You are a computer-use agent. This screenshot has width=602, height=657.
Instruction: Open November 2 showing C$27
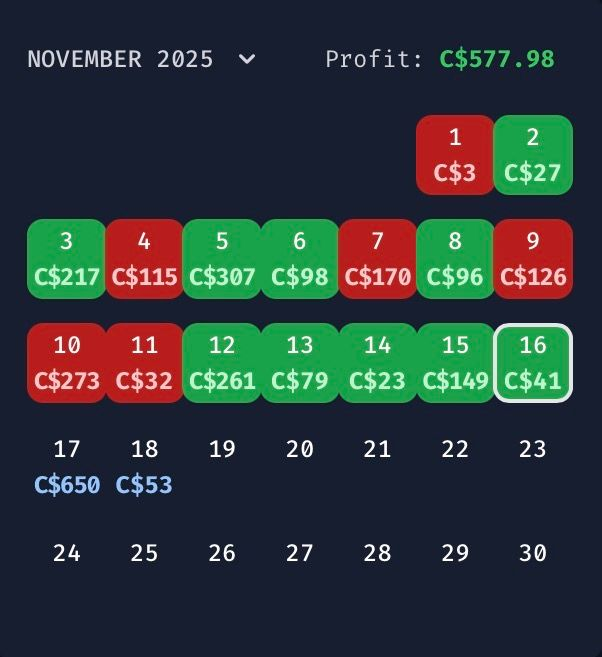pos(533,155)
